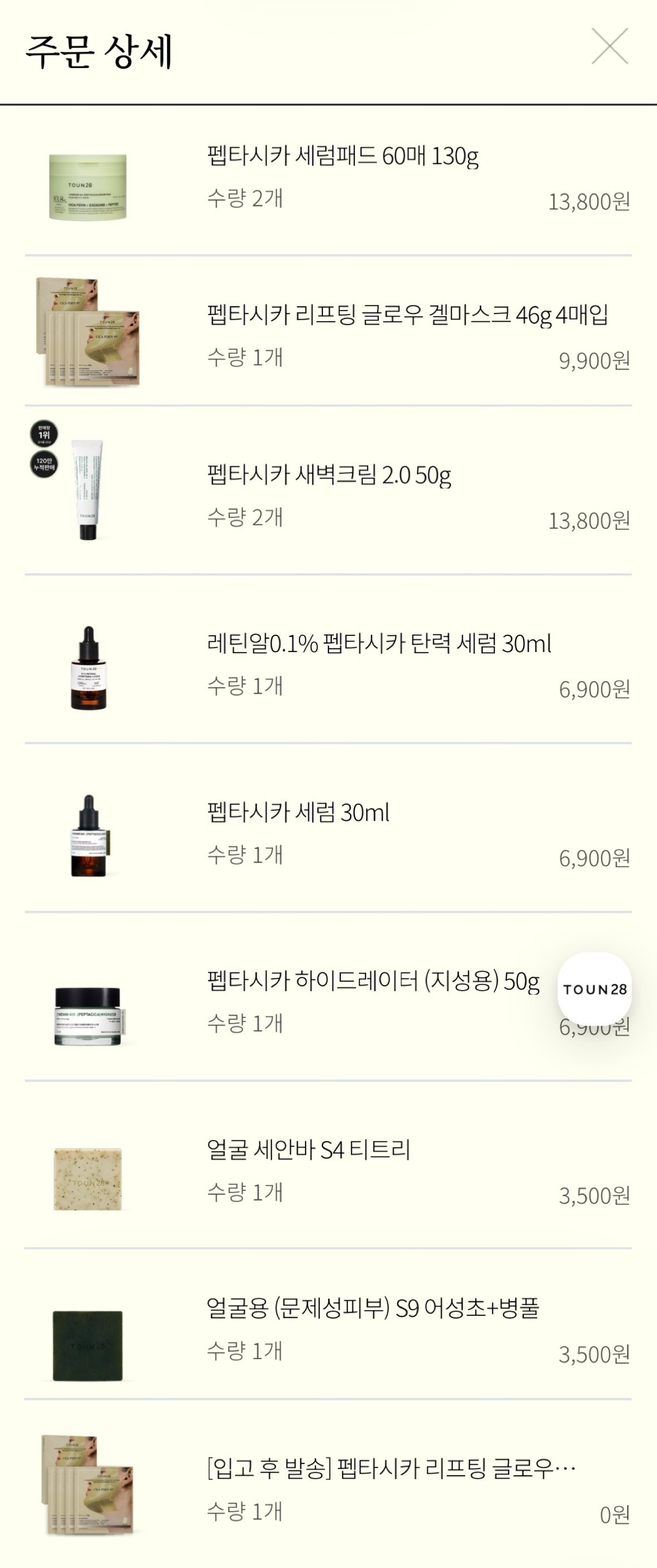Open the 펩타시카 세럼 30ml order item

pos(298,812)
